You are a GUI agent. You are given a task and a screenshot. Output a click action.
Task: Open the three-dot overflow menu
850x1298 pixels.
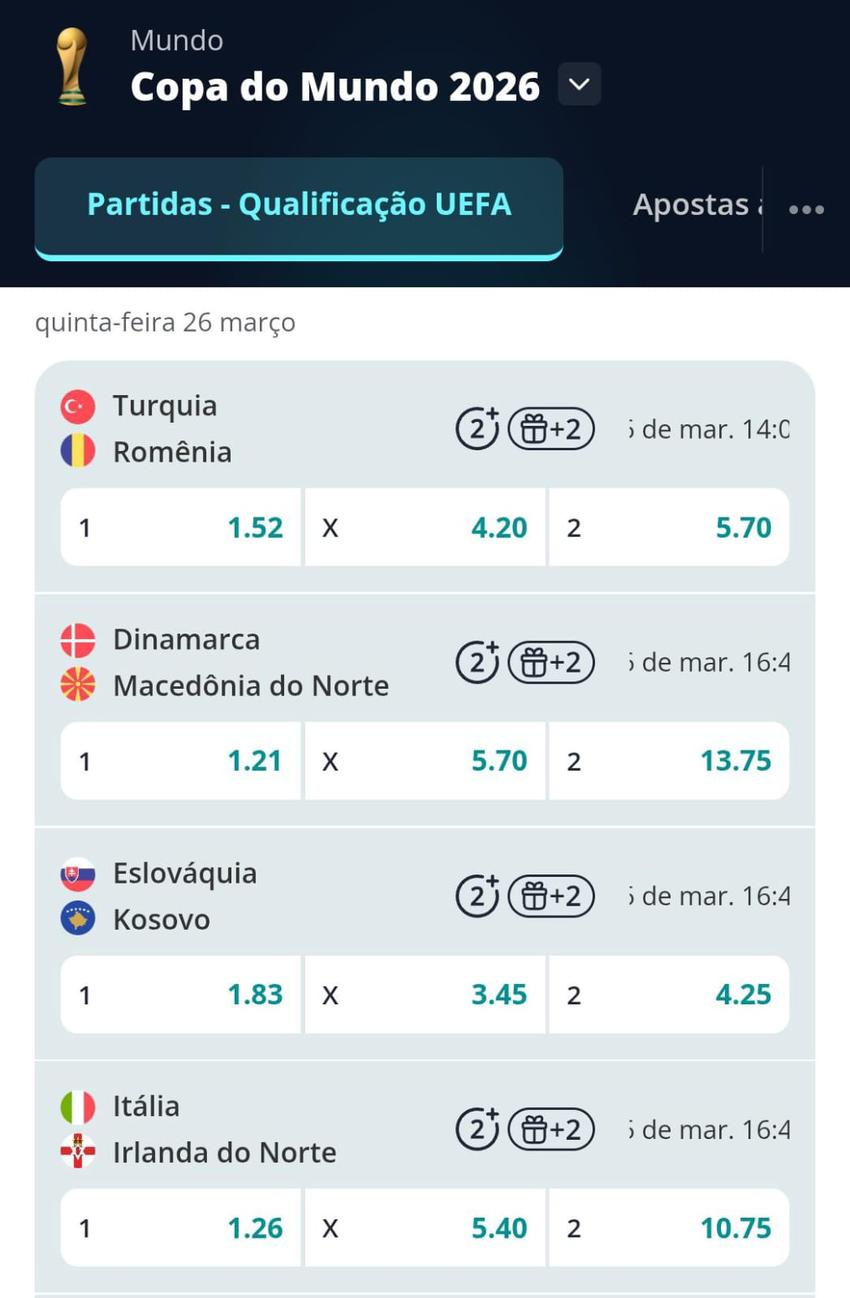point(805,210)
